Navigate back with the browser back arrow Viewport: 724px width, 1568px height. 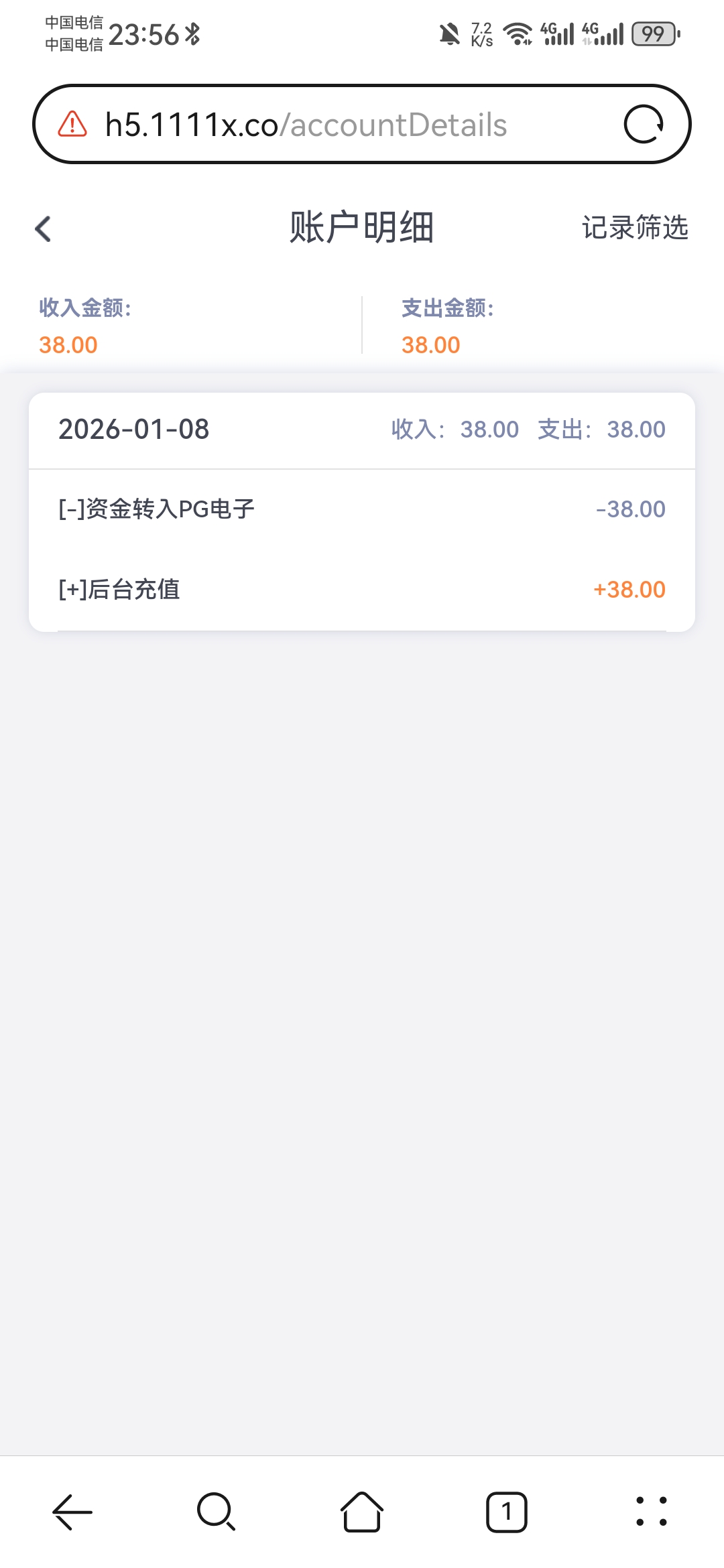[72, 1512]
